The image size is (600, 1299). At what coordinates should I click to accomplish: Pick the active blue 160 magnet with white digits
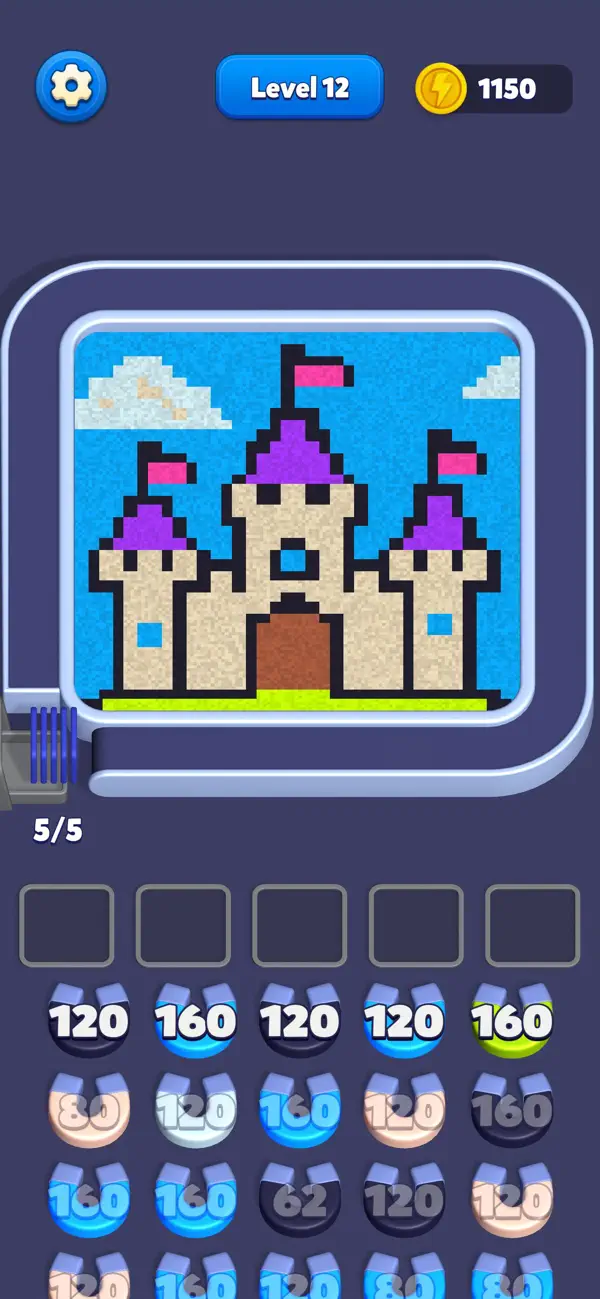(x=196, y=1019)
